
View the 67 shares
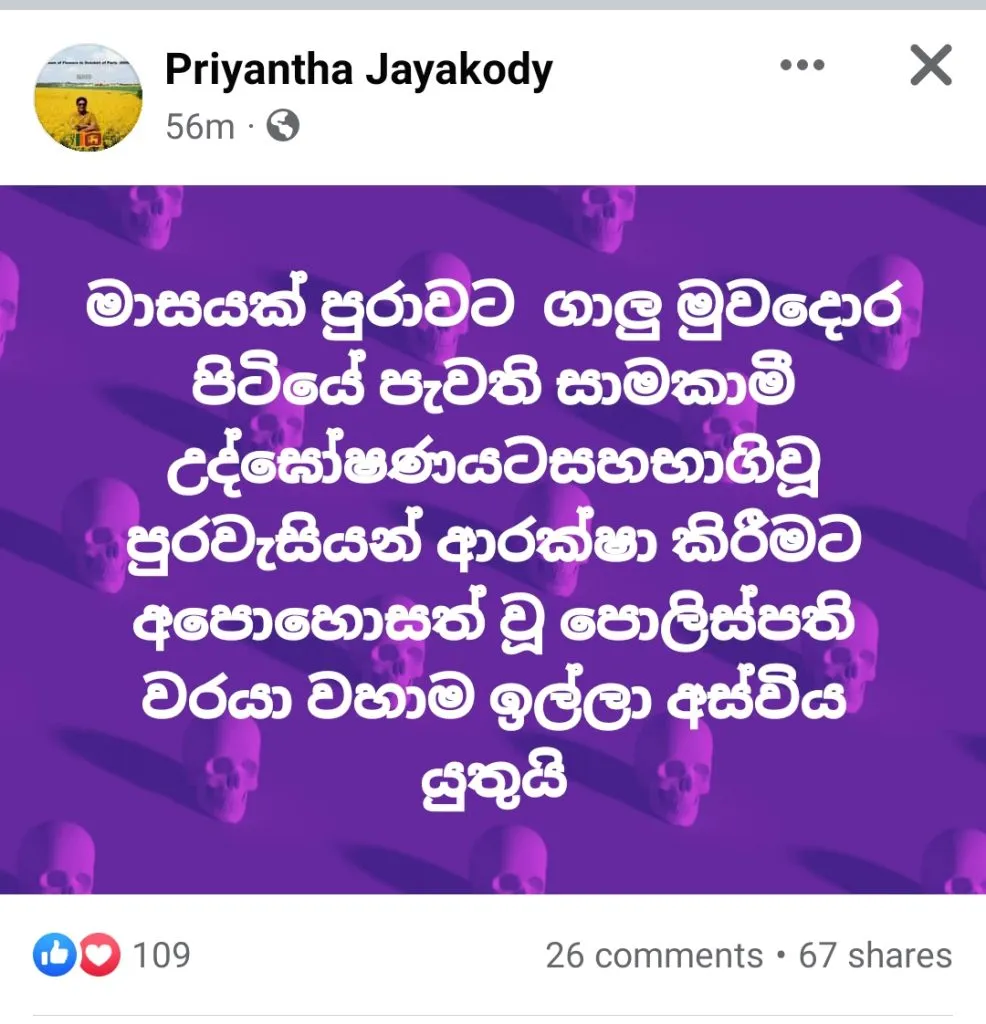point(874,956)
